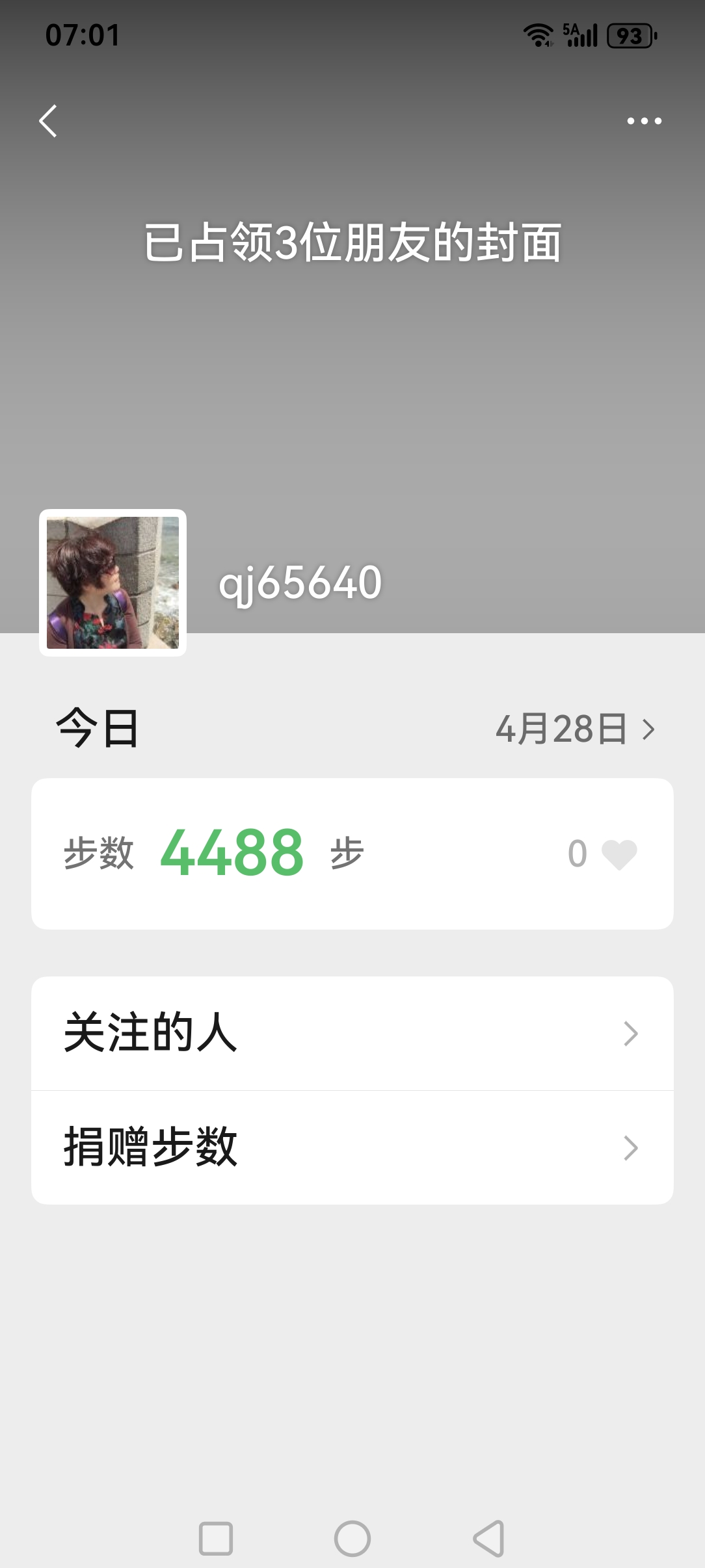705x1568 pixels.
Task: Open the 4月28日 date history
Action: click(x=575, y=729)
